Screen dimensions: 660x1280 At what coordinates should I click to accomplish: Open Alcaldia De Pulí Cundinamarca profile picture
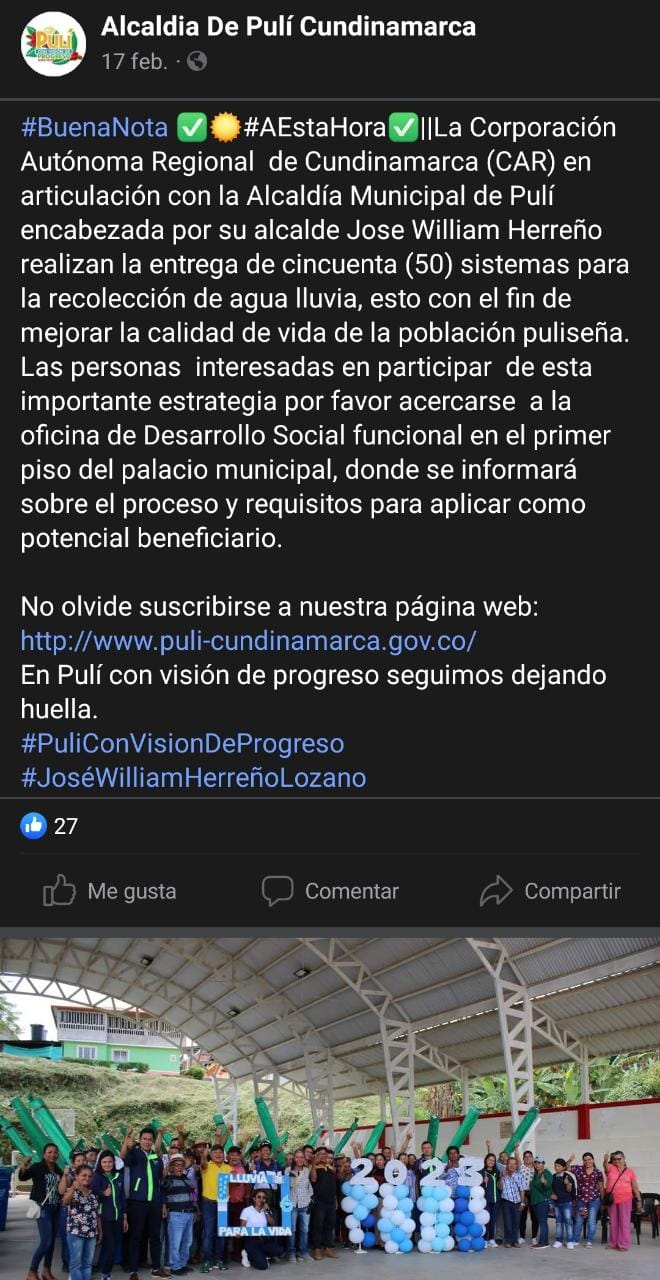click(53, 44)
